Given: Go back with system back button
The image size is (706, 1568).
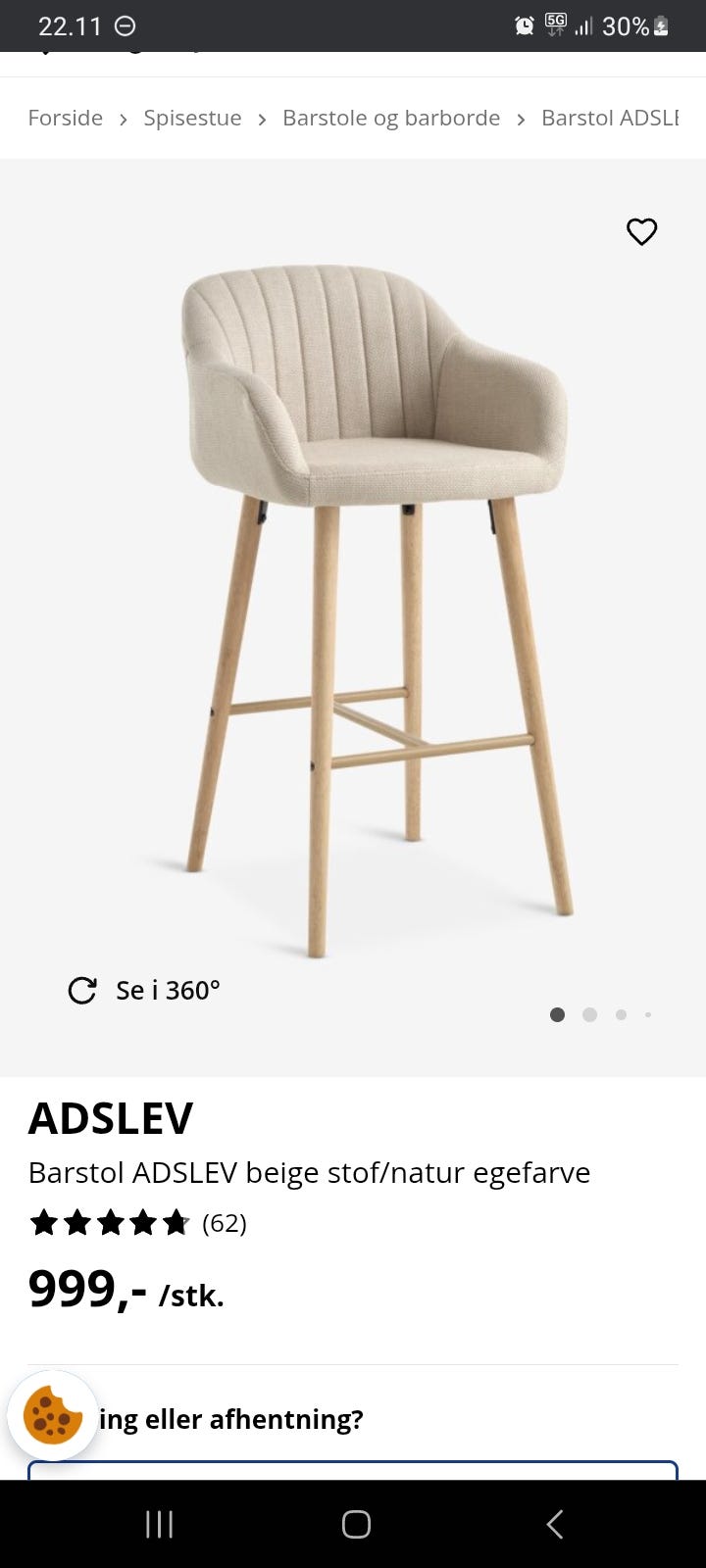Looking at the screenshot, I should click(x=554, y=1524).
